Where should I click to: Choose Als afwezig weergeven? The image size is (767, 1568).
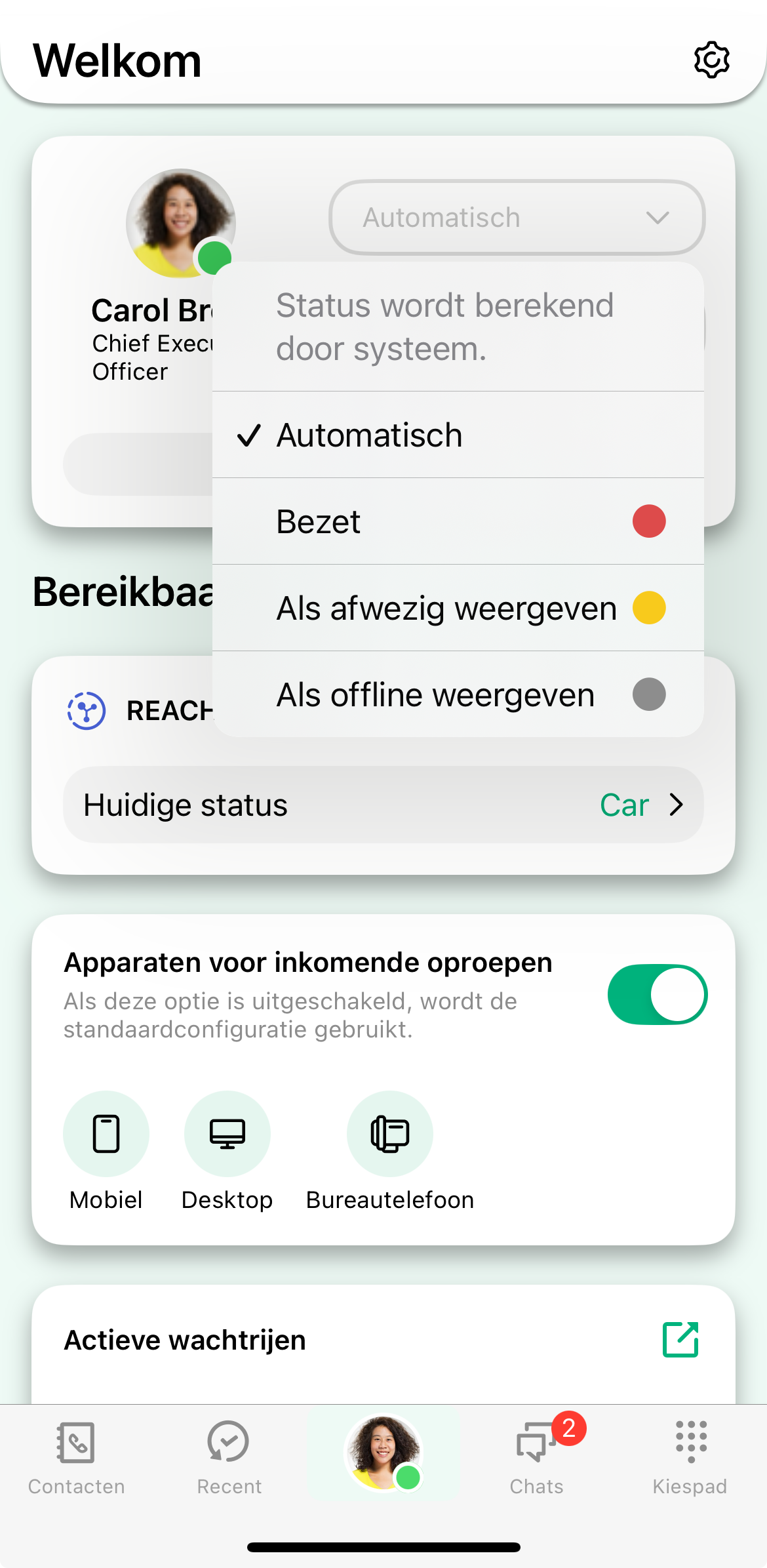[x=458, y=609]
